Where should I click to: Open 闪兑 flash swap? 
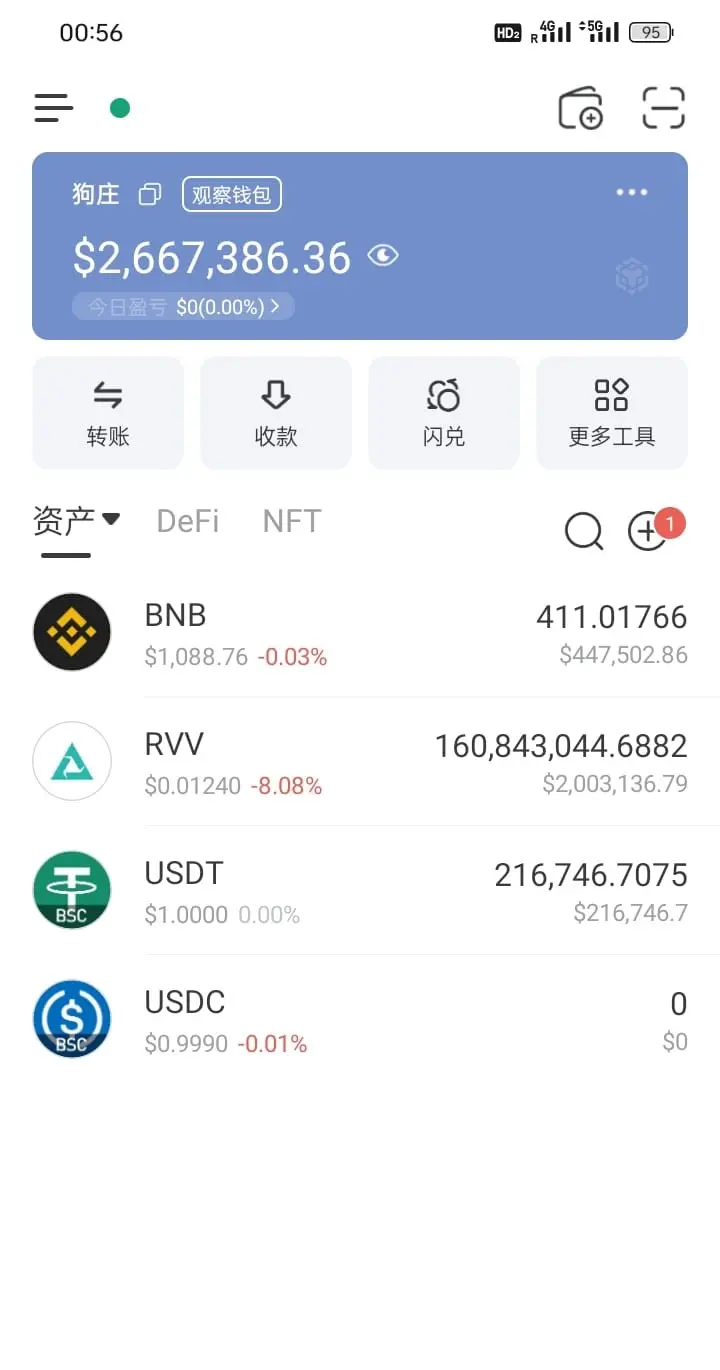point(444,413)
